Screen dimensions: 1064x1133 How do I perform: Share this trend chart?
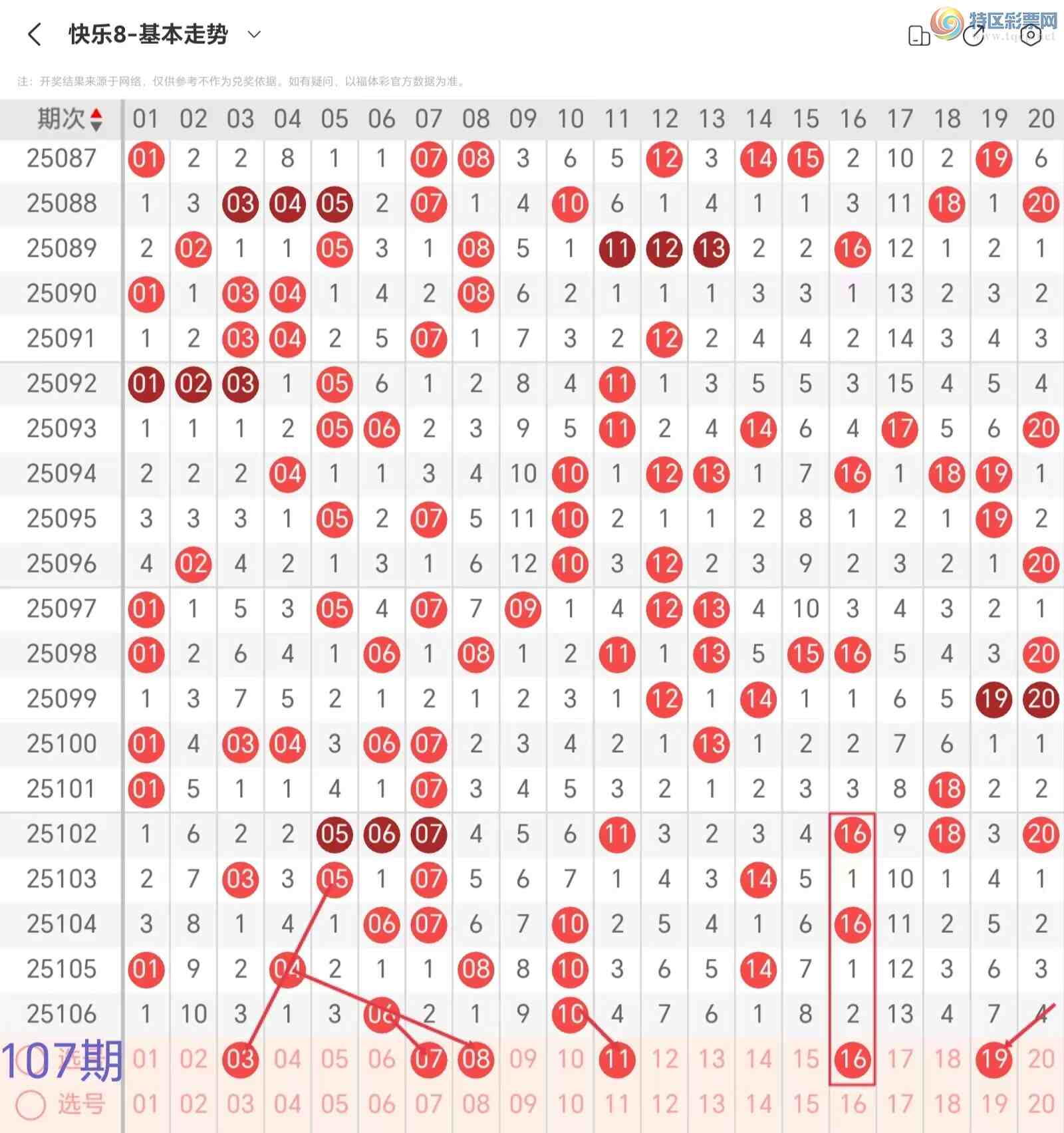click(x=974, y=36)
